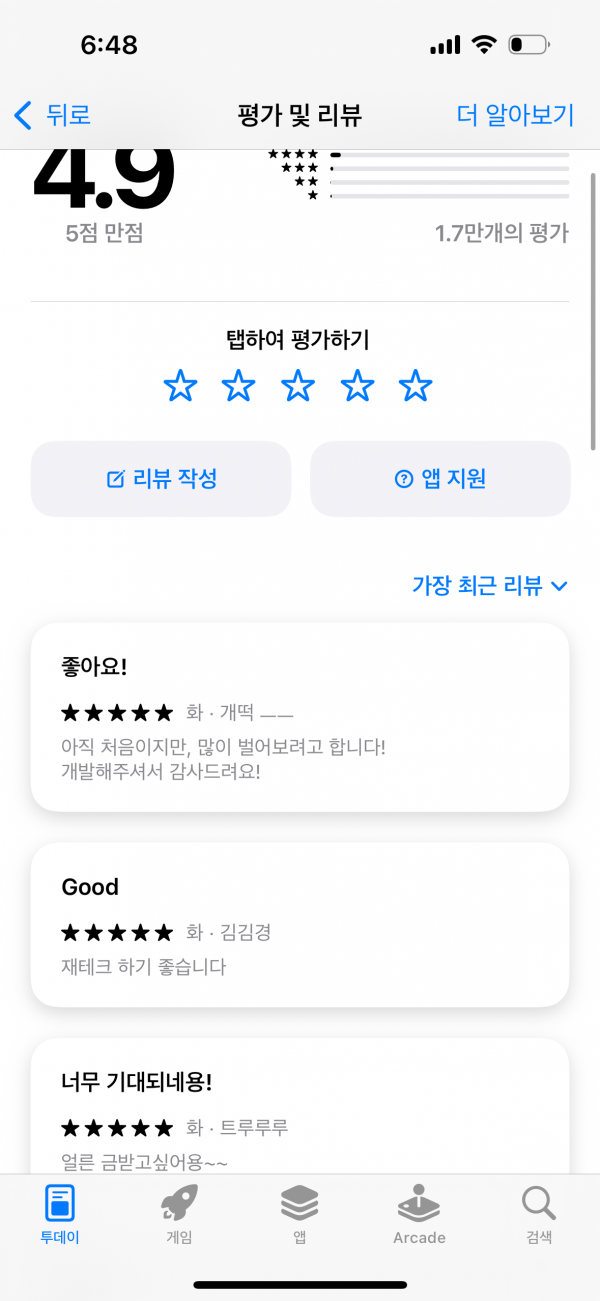Switch to the 투데이 tab
This screenshot has height=1301, width=600.
click(60, 1214)
